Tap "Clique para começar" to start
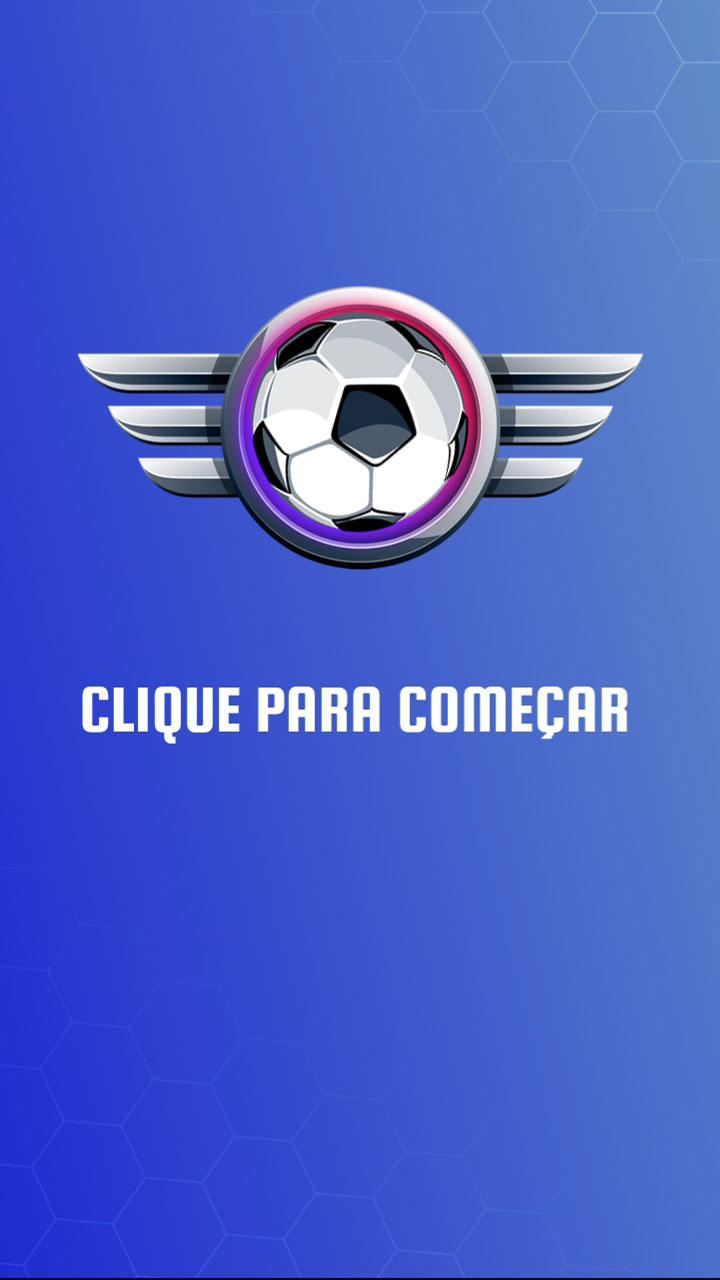Screen dimensions: 720x1280 click(354, 711)
